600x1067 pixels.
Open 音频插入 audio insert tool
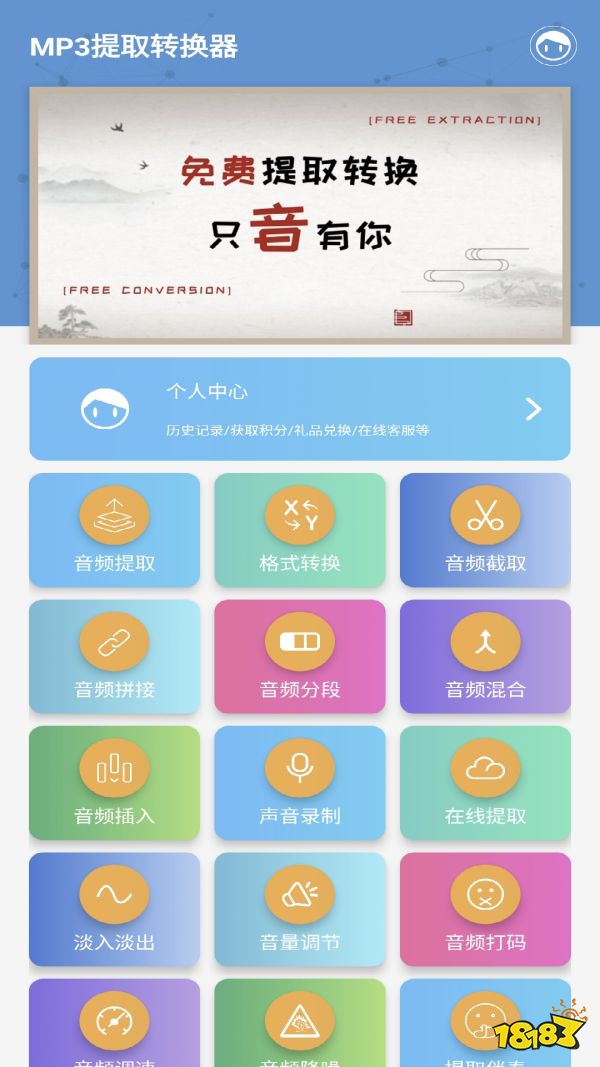pyautogui.click(x=114, y=782)
